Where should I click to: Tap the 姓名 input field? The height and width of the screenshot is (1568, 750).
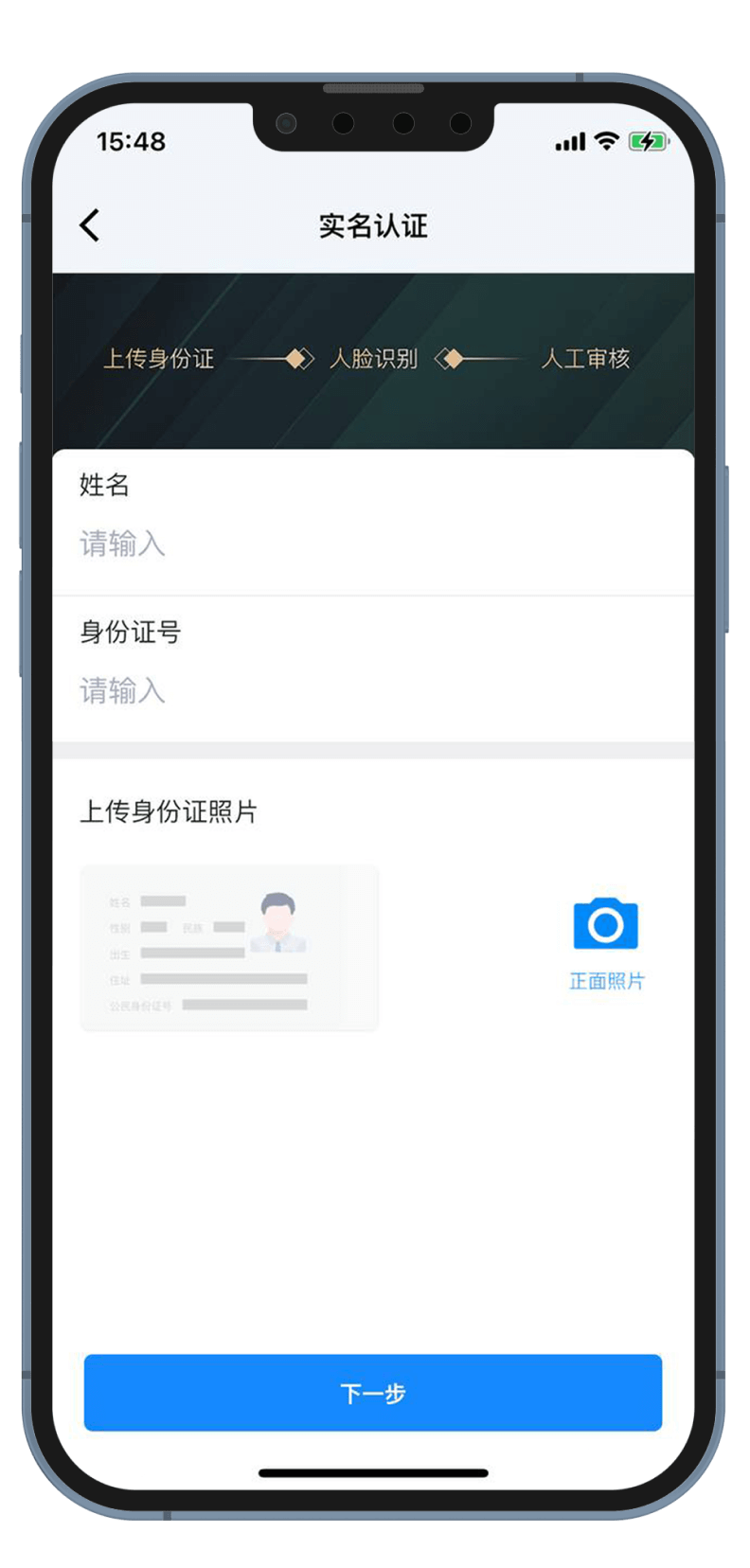pos(373,544)
